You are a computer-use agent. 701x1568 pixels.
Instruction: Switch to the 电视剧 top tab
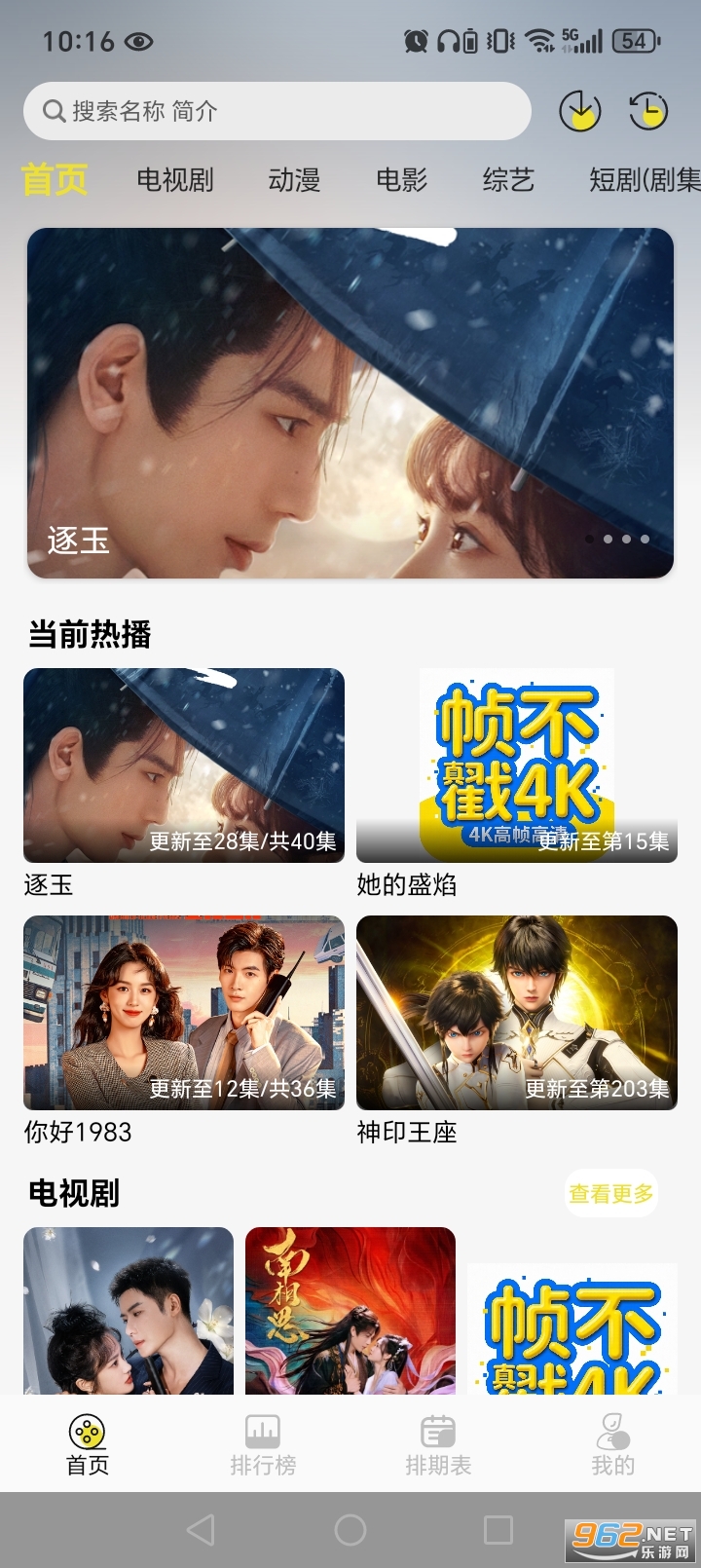click(175, 180)
